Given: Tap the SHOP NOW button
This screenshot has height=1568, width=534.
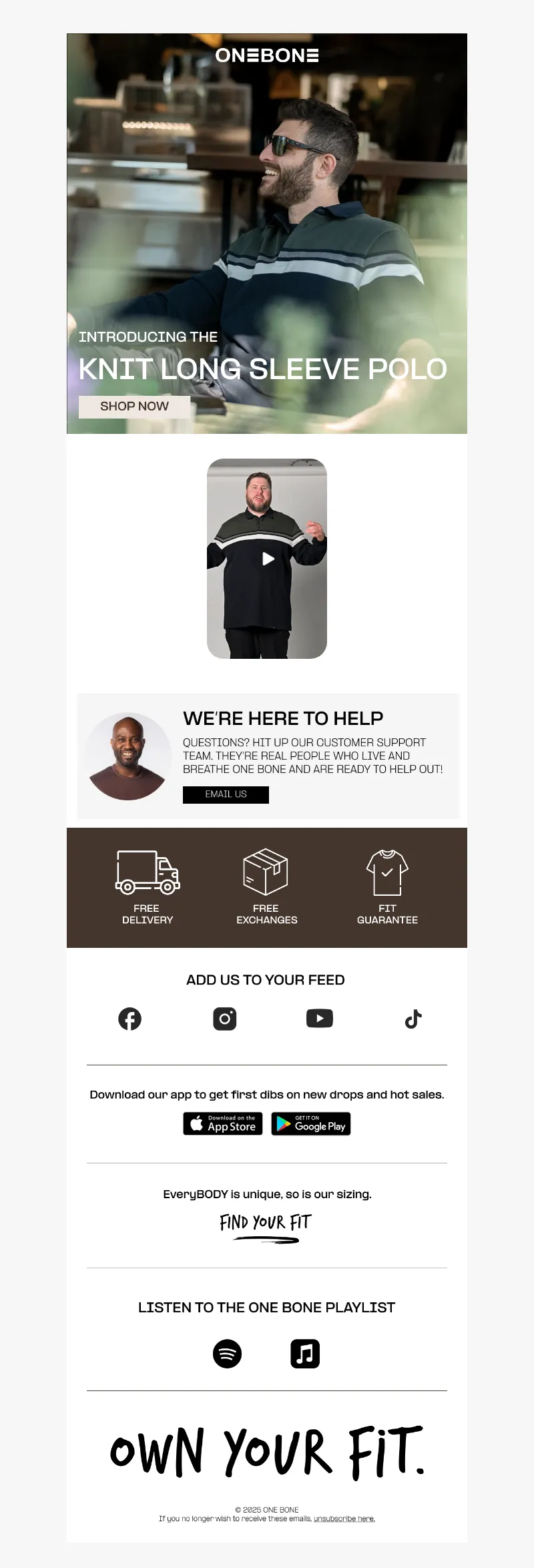Looking at the screenshot, I should pos(134,407).
